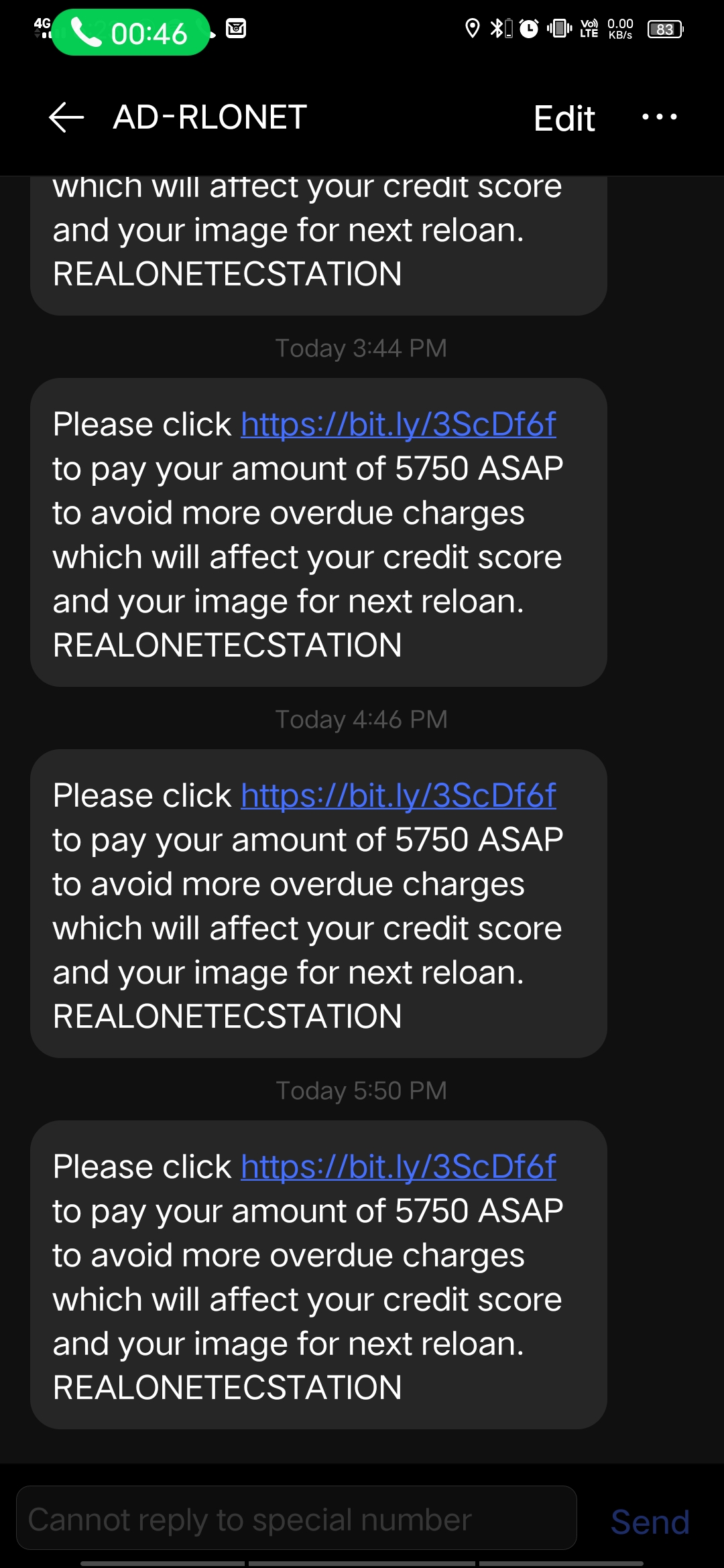Tap the message reply field
Screen dimensions: 724x1568
pyautogui.click(x=296, y=1518)
